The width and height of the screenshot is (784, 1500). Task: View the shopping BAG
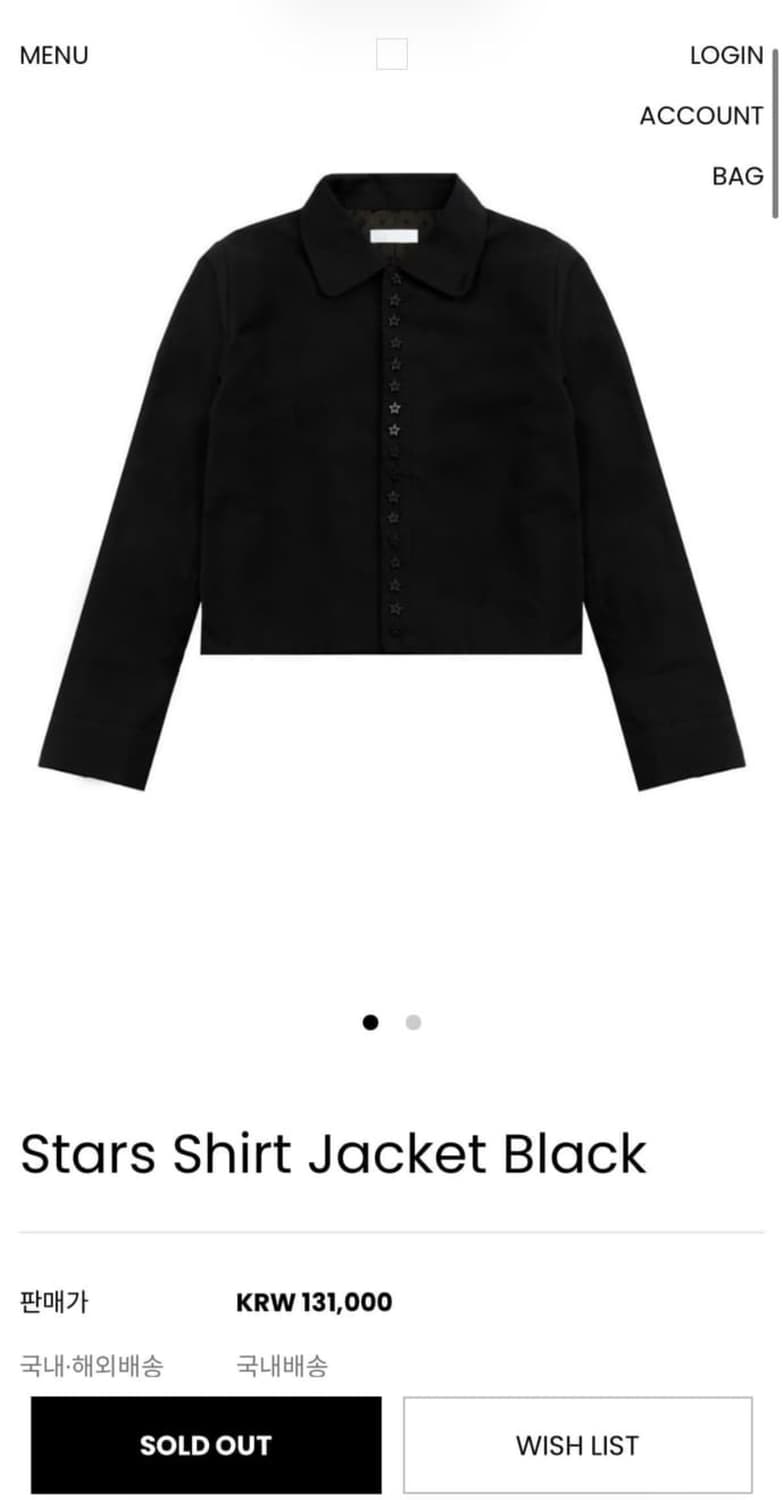click(x=737, y=177)
